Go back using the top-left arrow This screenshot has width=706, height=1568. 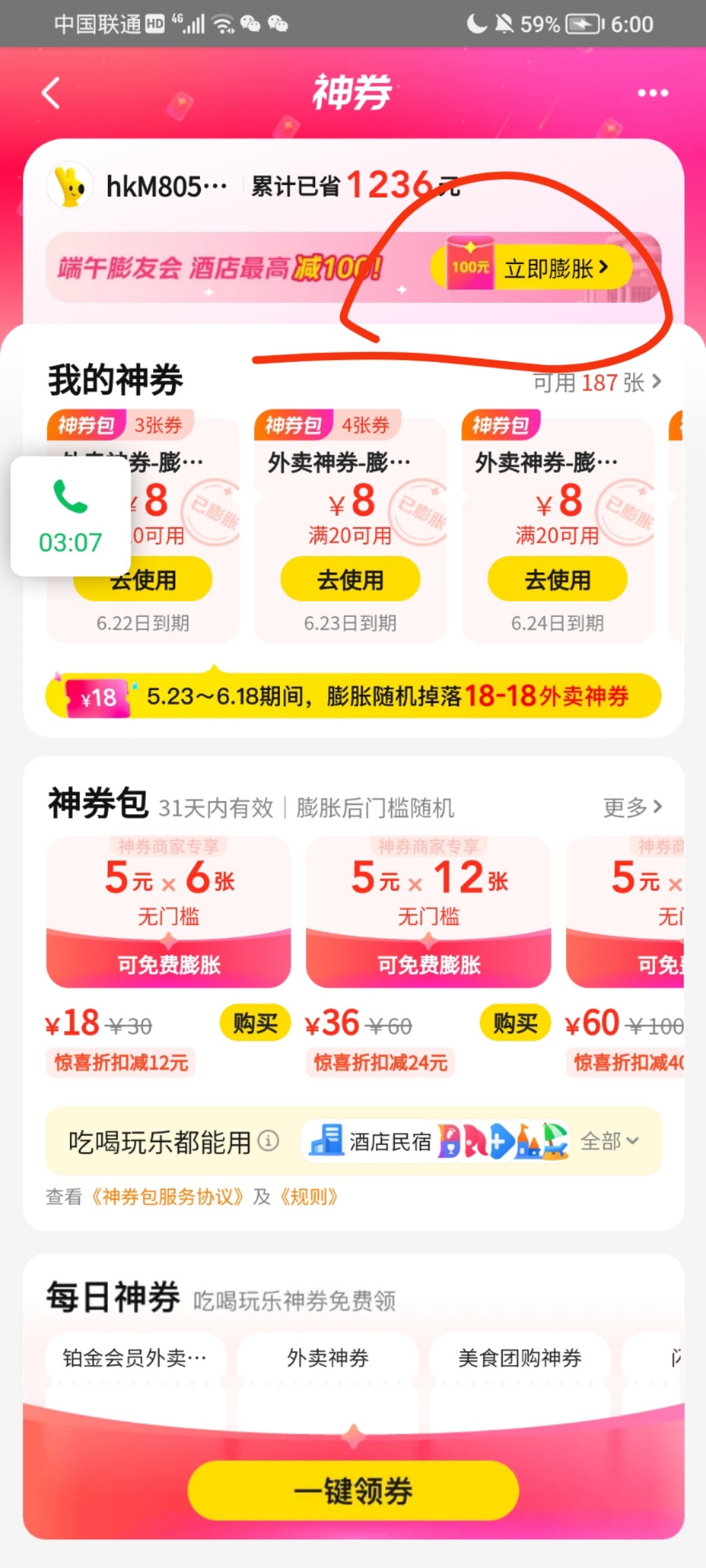tap(51, 93)
